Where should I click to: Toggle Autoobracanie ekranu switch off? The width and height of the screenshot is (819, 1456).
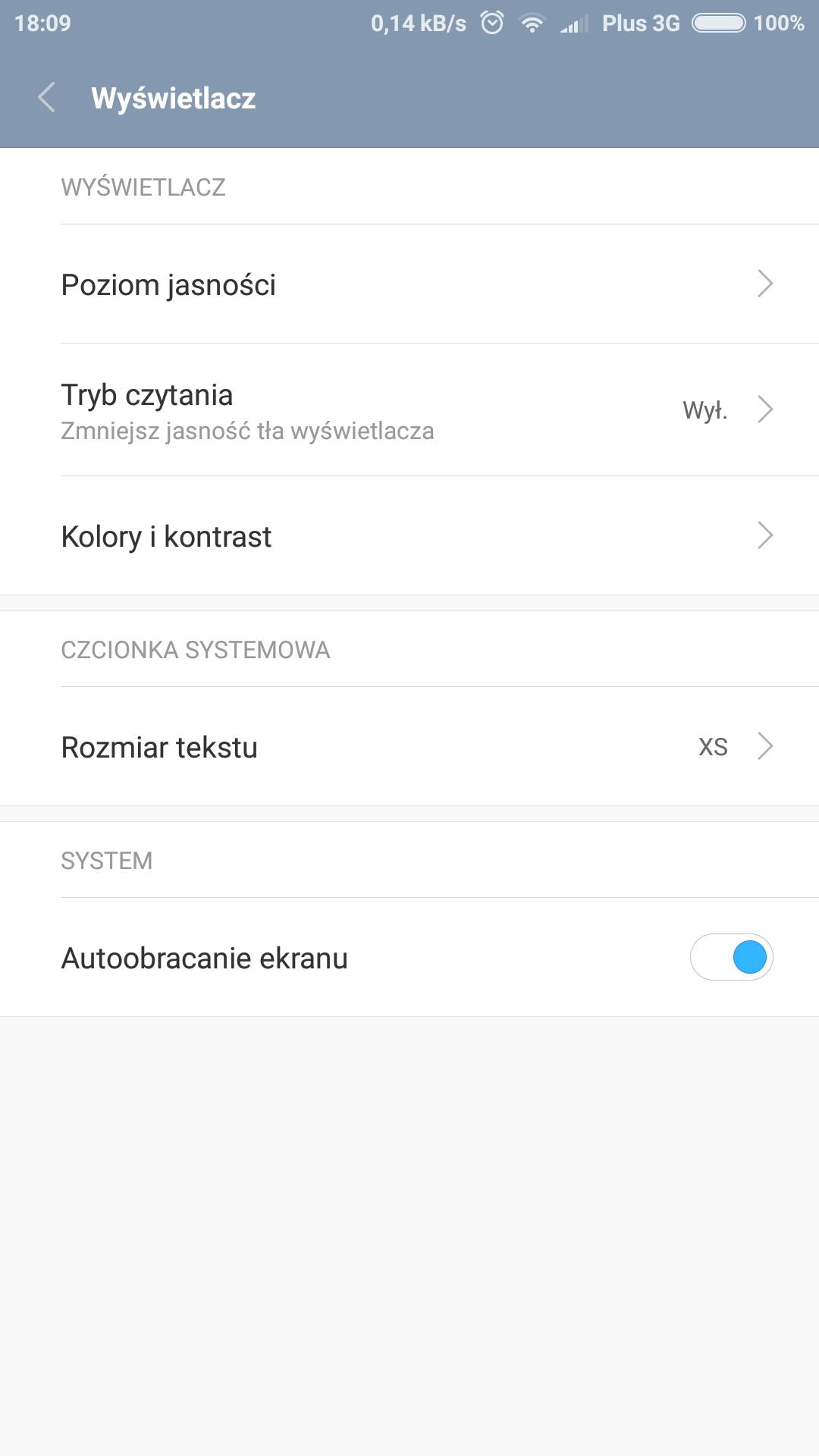click(731, 957)
